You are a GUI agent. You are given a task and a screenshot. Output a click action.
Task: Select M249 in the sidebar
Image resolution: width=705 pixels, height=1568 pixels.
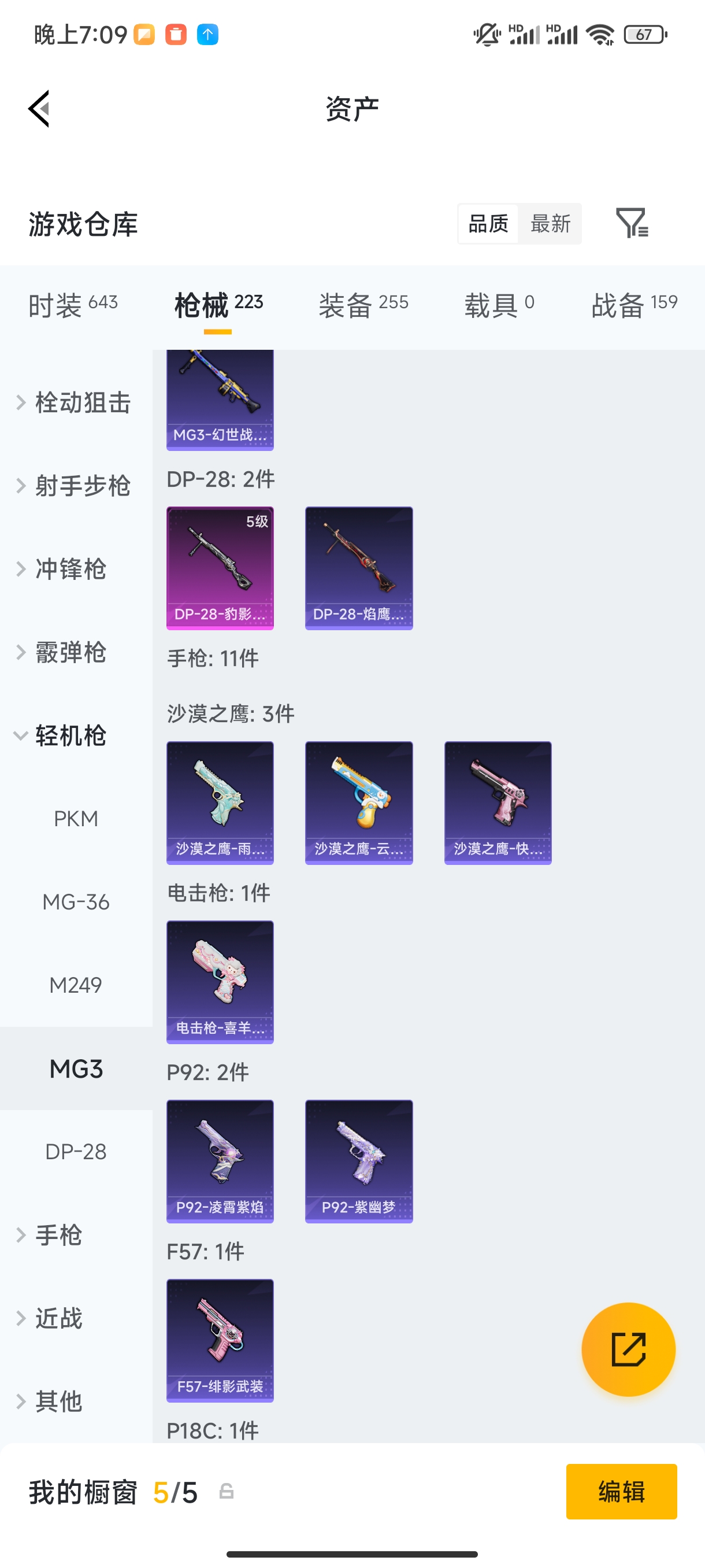77,984
